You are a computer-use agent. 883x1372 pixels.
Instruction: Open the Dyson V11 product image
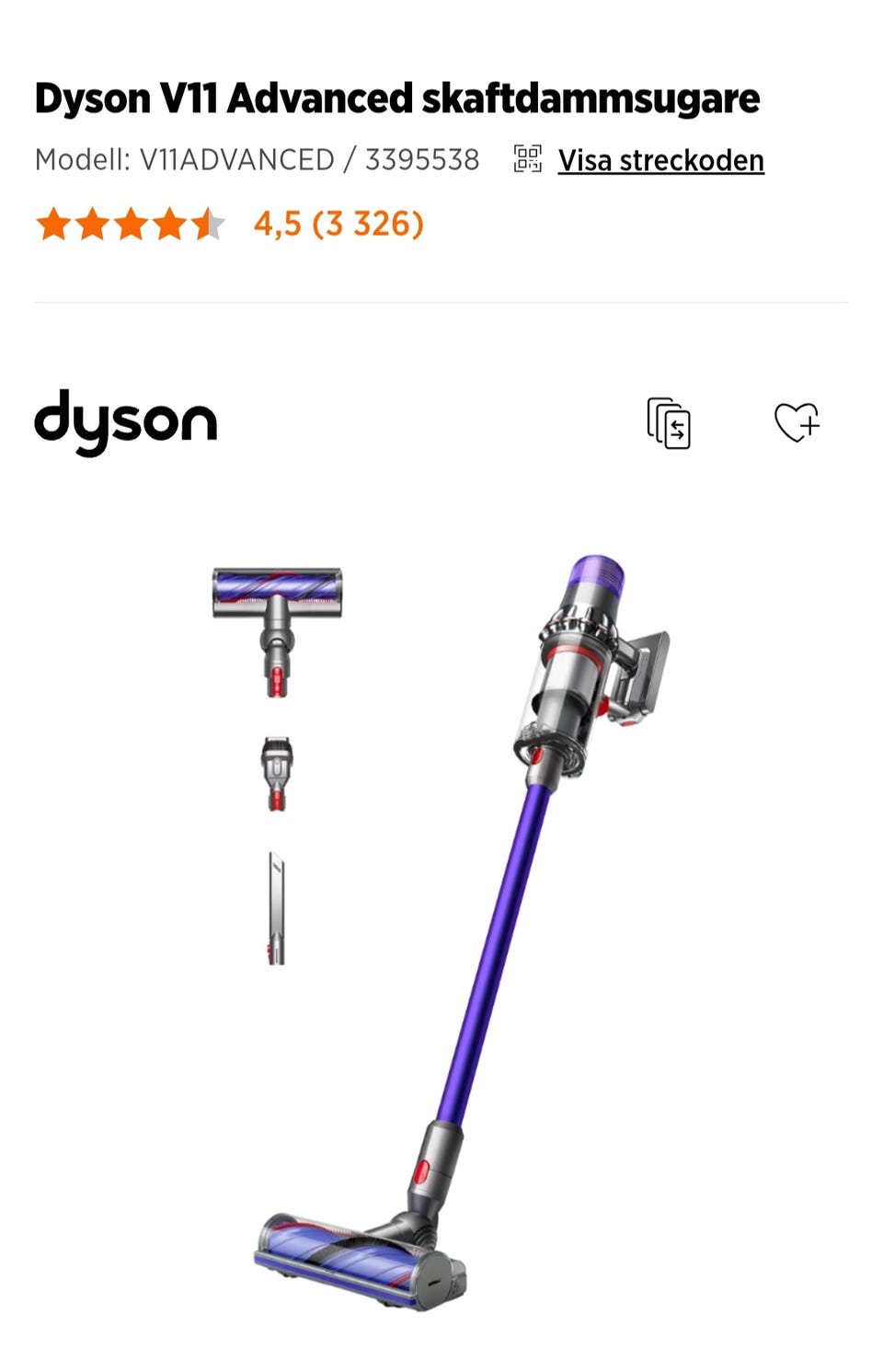pos(441,929)
